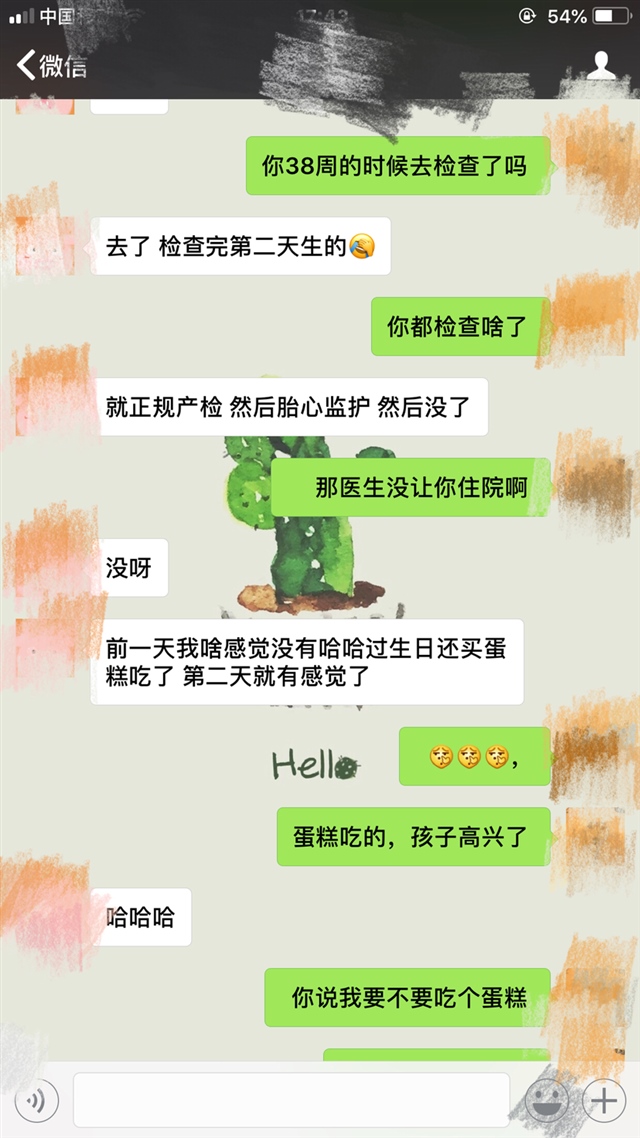Tap the message text input field
The width and height of the screenshot is (640, 1138).
291,1100
